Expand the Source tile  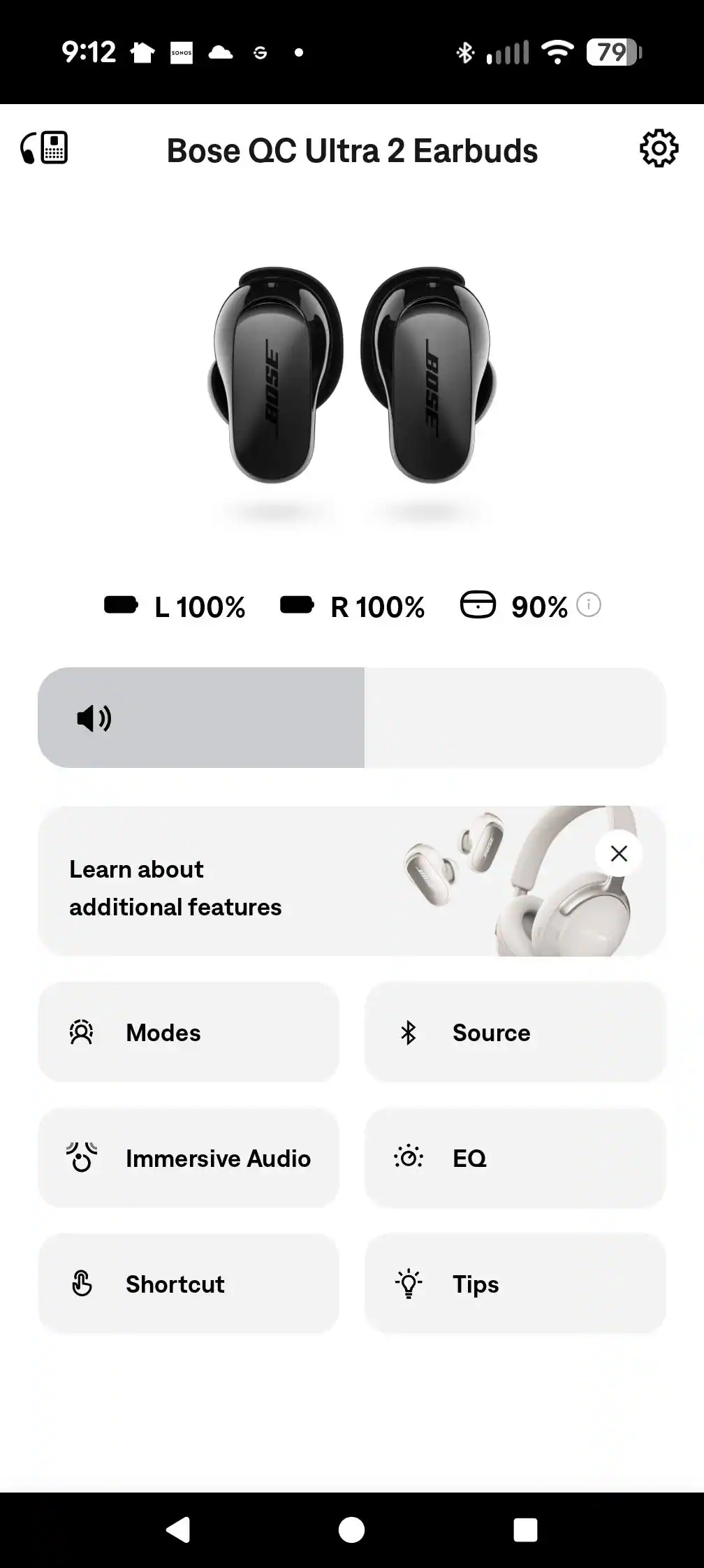click(514, 1032)
